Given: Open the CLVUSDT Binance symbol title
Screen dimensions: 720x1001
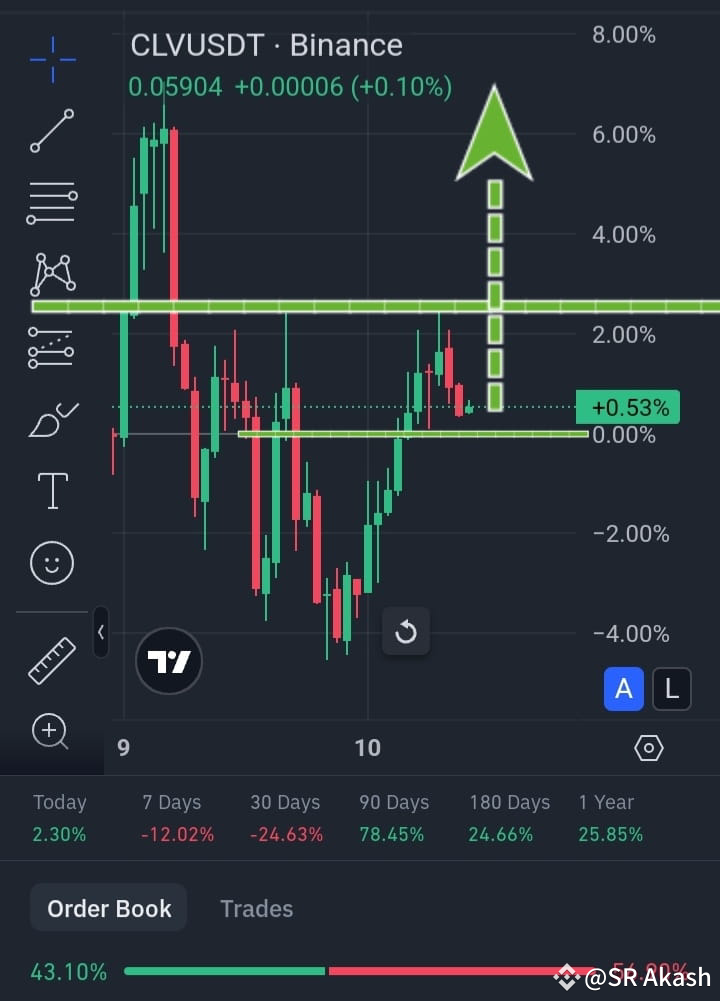Looking at the screenshot, I should 265,44.
